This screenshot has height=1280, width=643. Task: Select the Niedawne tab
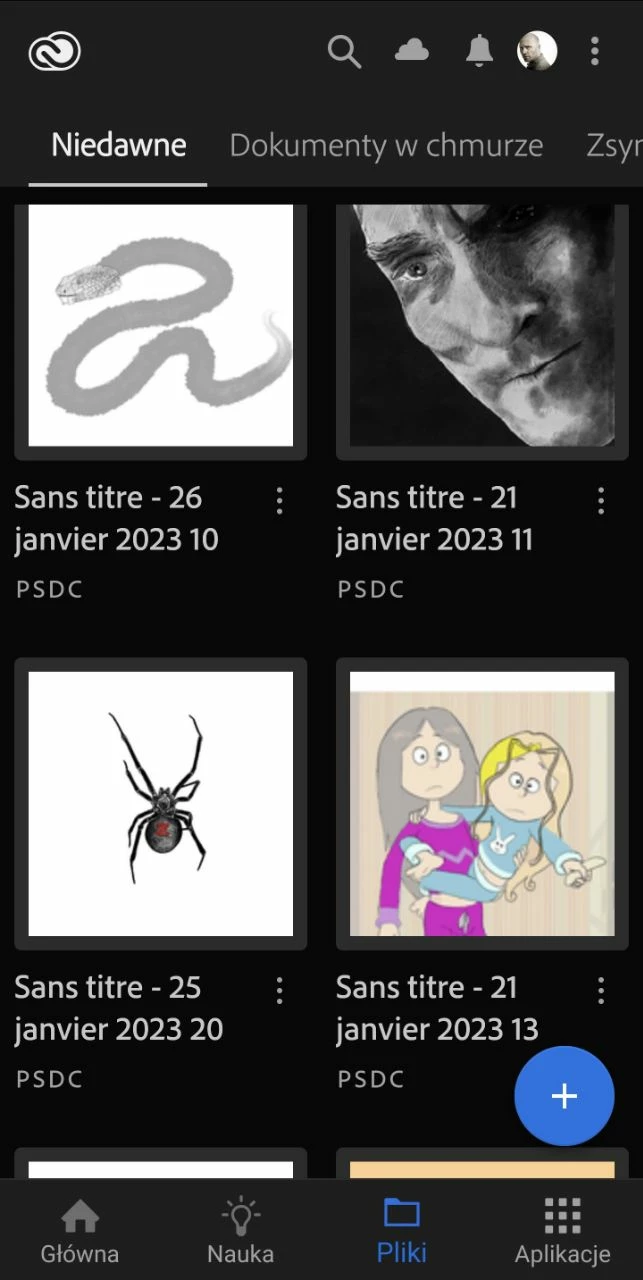pos(118,146)
